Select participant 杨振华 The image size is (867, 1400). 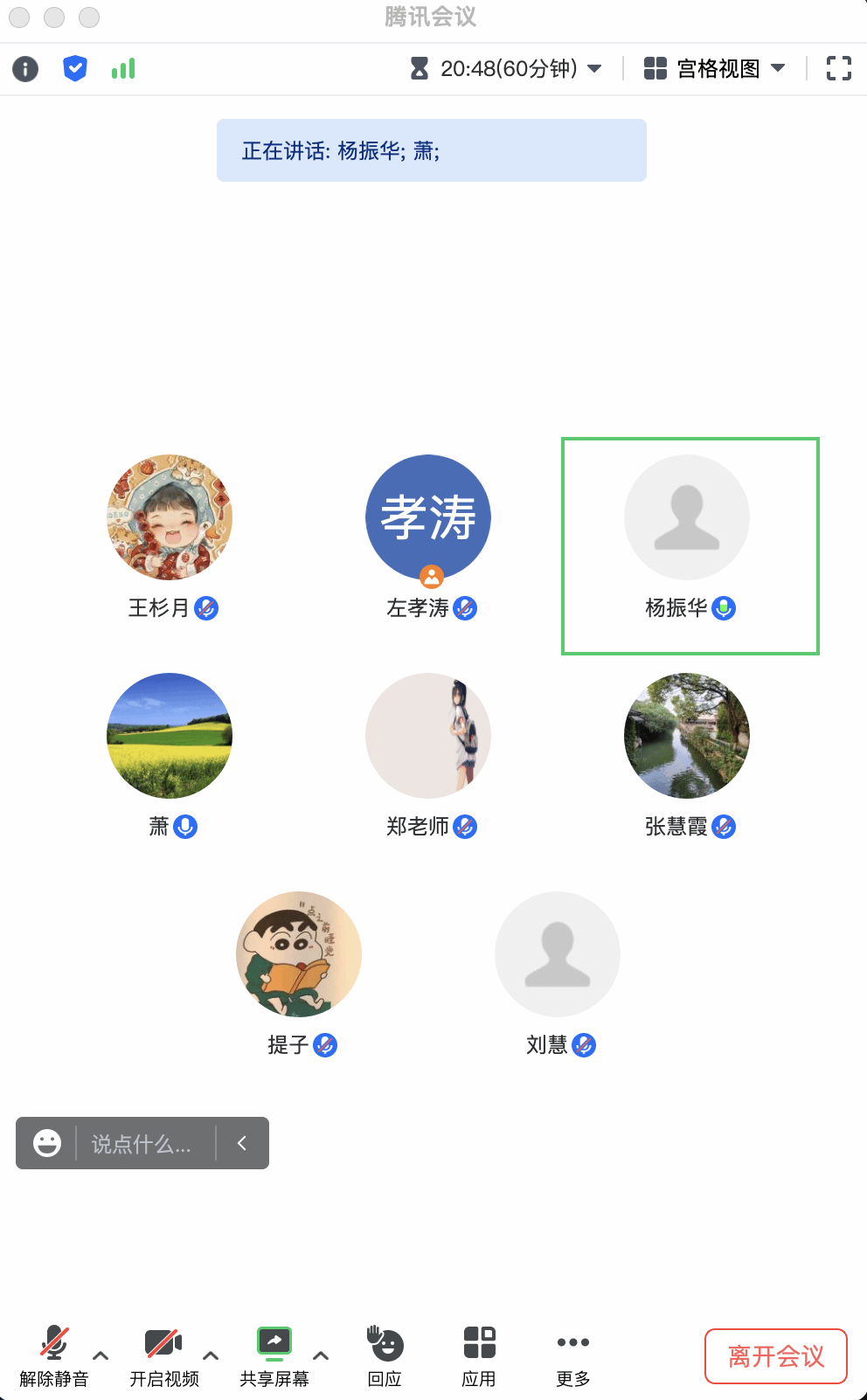(x=687, y=517)
